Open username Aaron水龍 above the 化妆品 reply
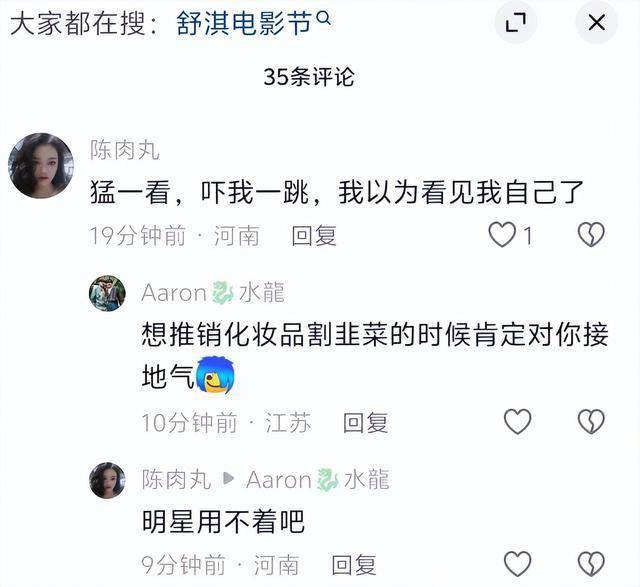This screenshot has width=640, height=587. [x=212, y=292]
